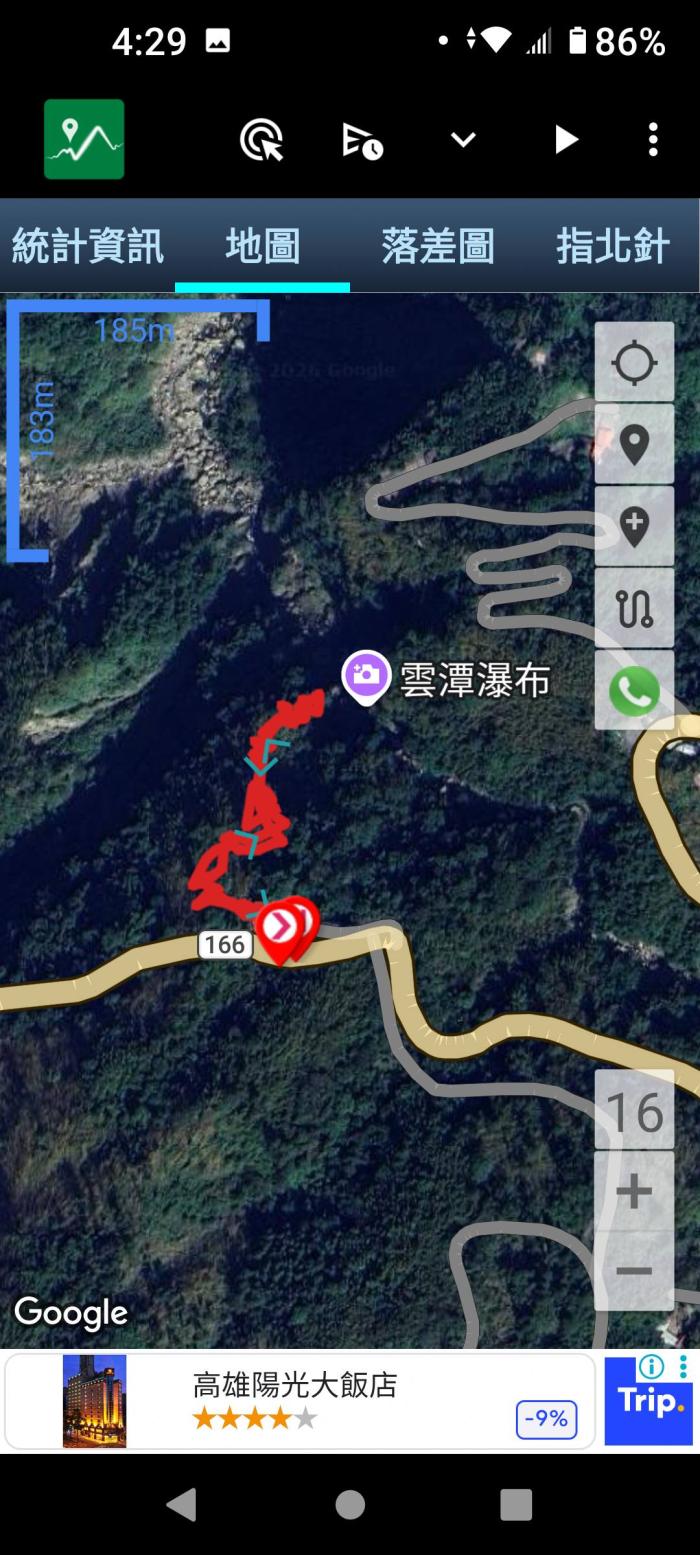Center map on my current location
This screenshot has height=1555, width=700.
point(634,362)
